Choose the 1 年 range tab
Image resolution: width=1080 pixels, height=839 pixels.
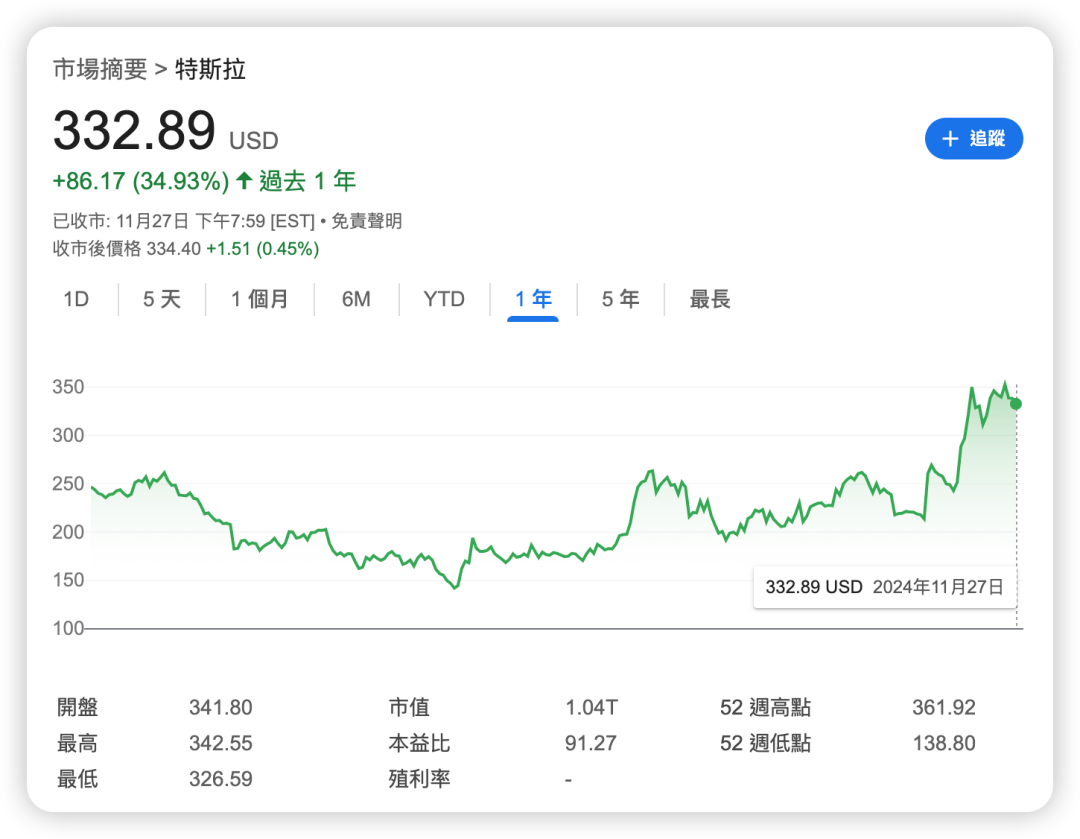(x=533, y=299)
